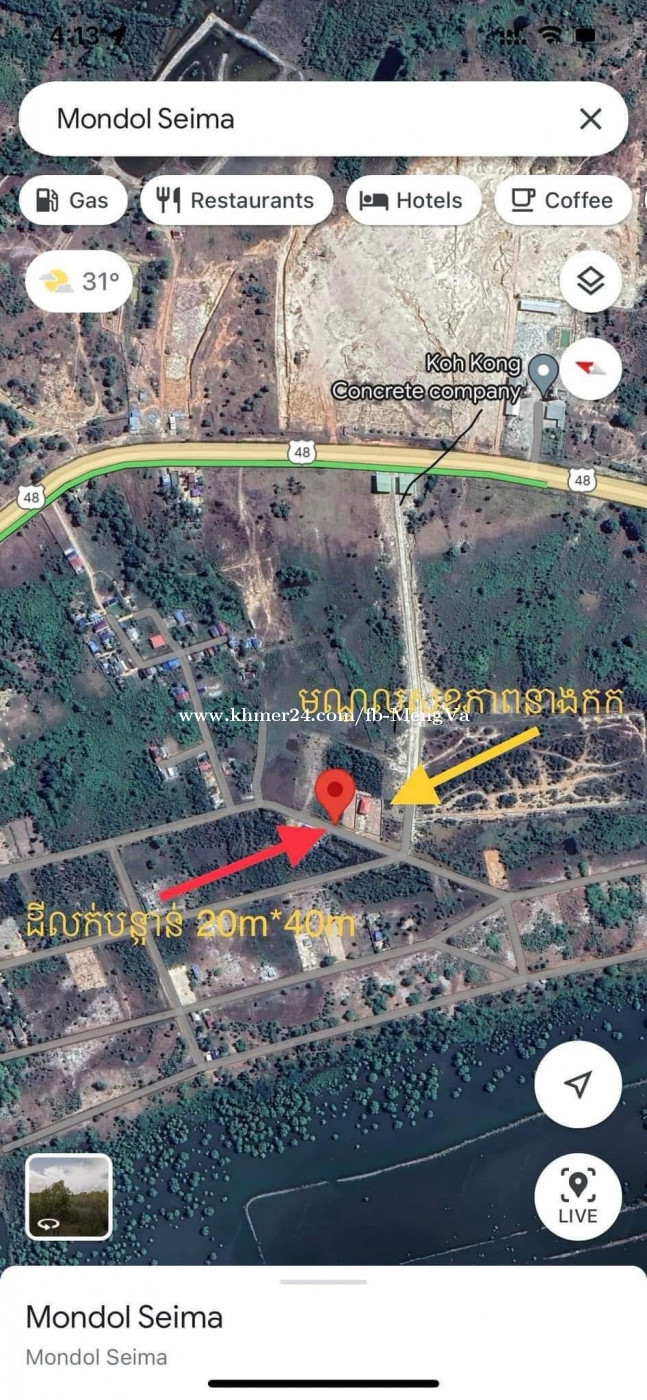Start Live View with the LIVE button
647x1400 pixels.
tap(578, 1196)
